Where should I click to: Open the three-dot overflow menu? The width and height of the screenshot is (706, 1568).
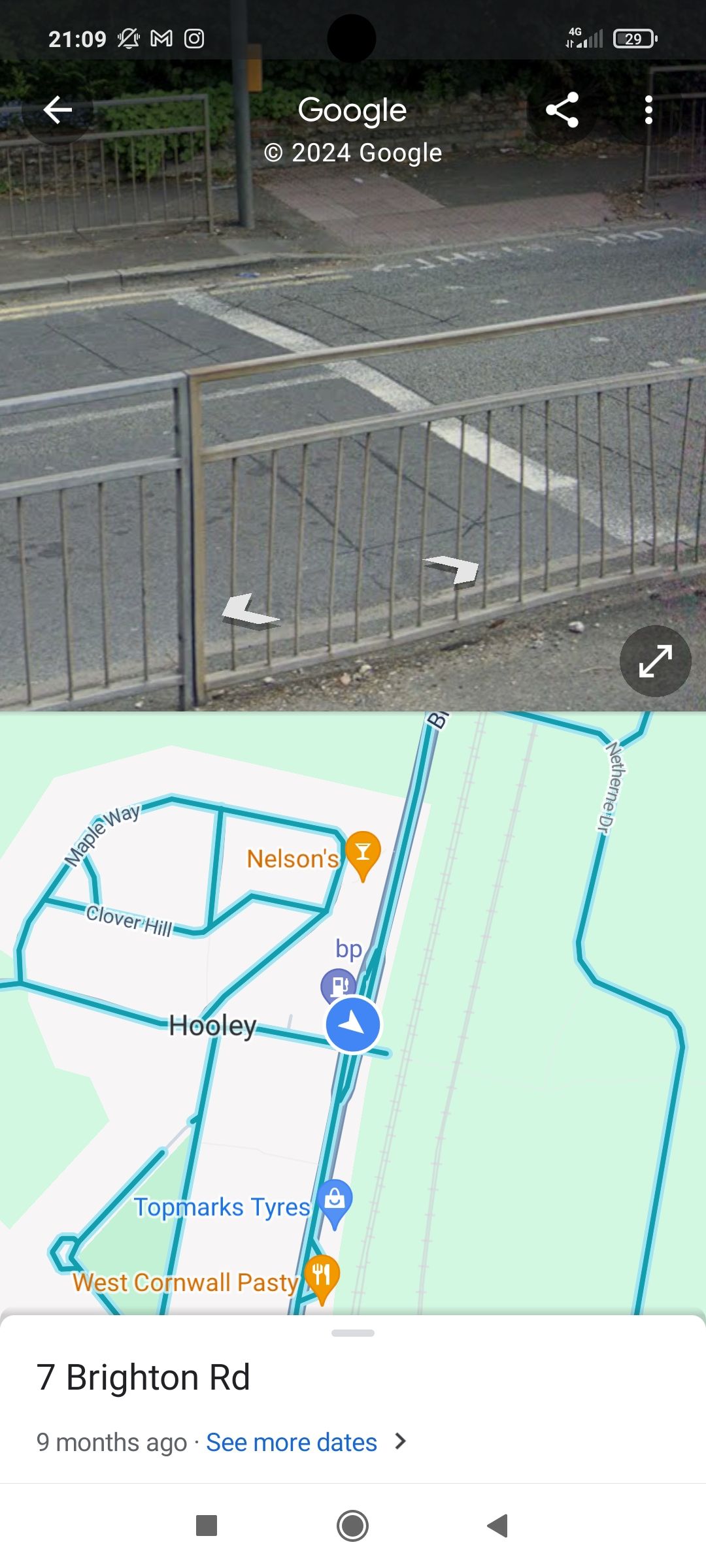coord(648,110)
